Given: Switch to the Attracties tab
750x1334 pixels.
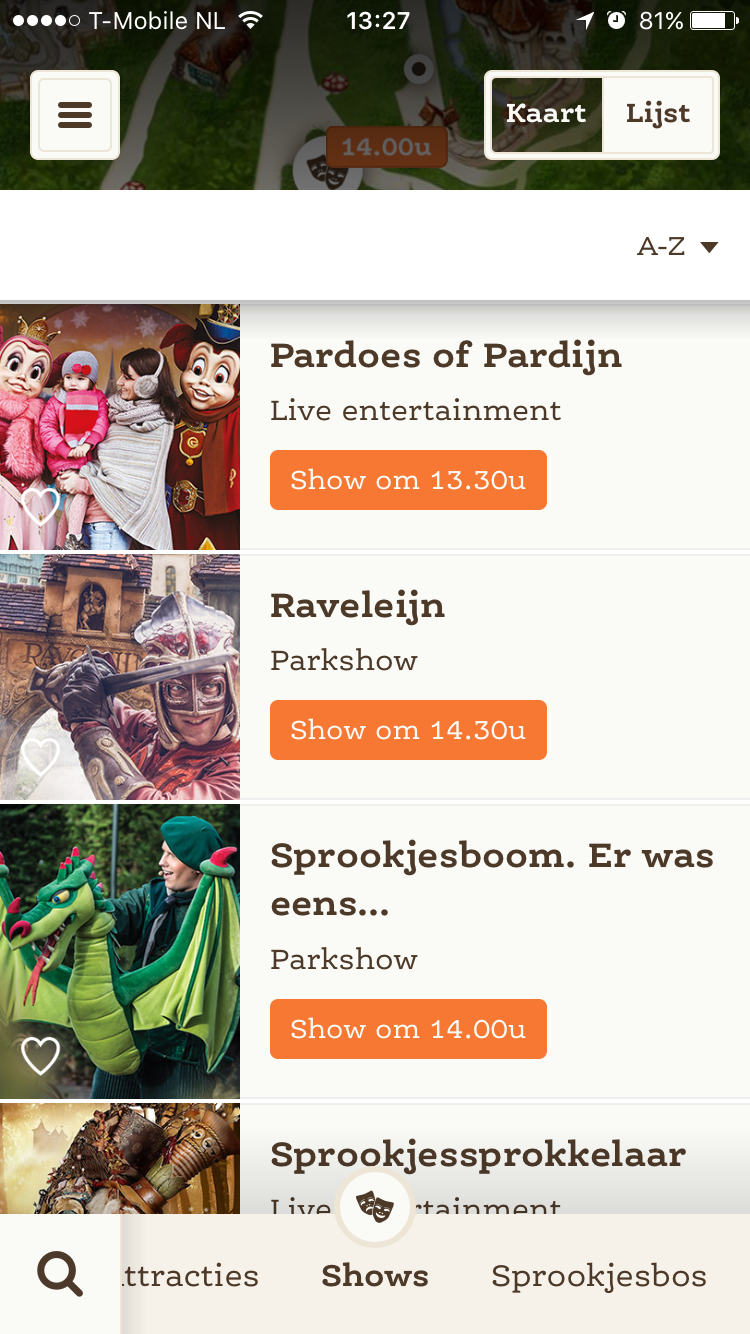Looking at the screenshot, I should [x=190, y=1276].
